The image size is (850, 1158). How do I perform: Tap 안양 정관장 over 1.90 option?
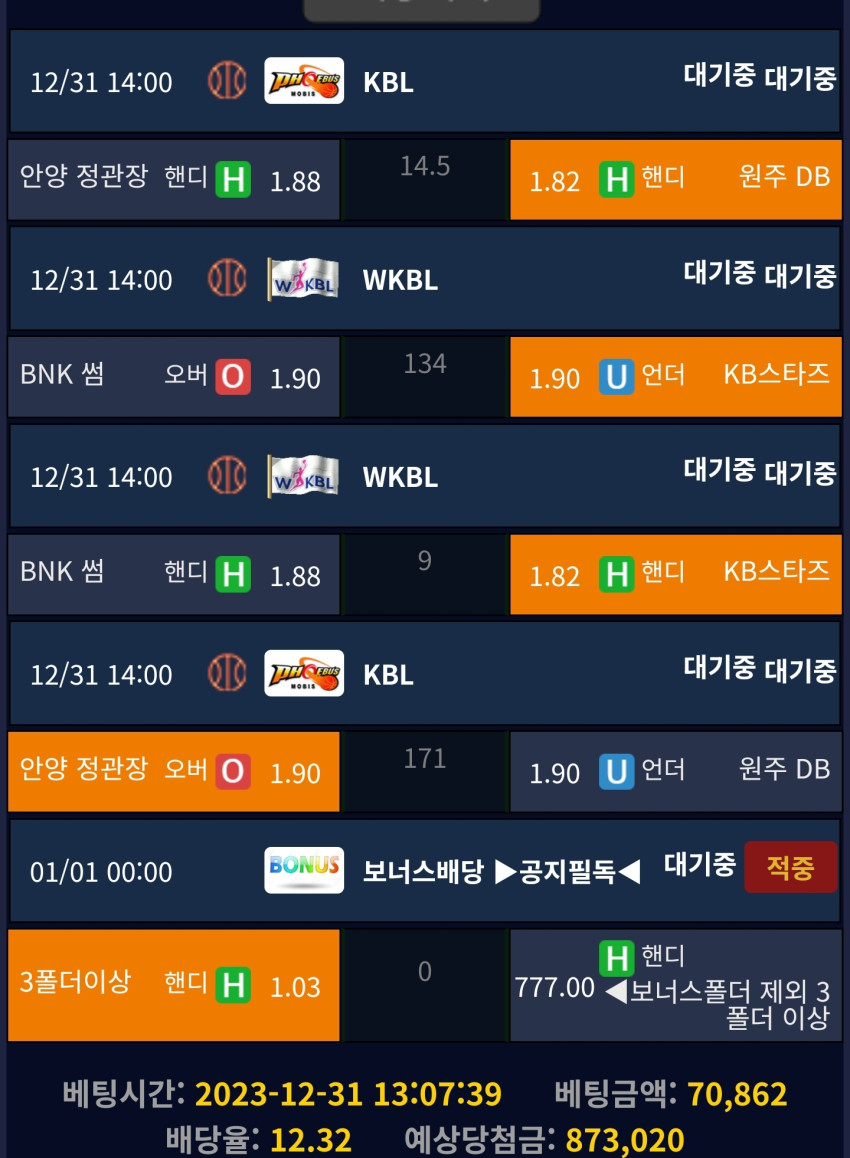pyautogui.click(x=174, y=772)
